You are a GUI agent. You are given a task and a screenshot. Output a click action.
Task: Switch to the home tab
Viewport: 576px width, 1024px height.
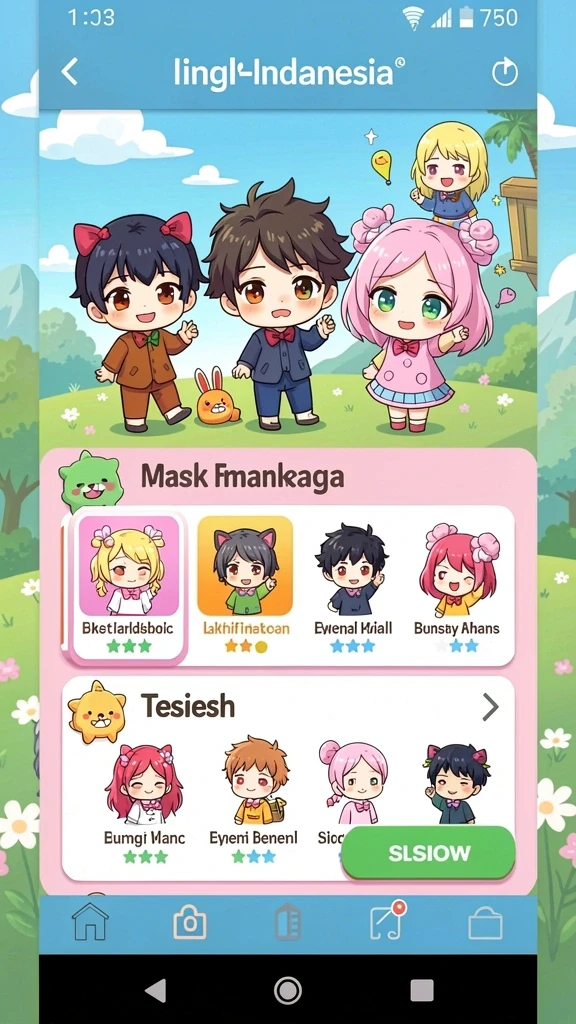89,923
